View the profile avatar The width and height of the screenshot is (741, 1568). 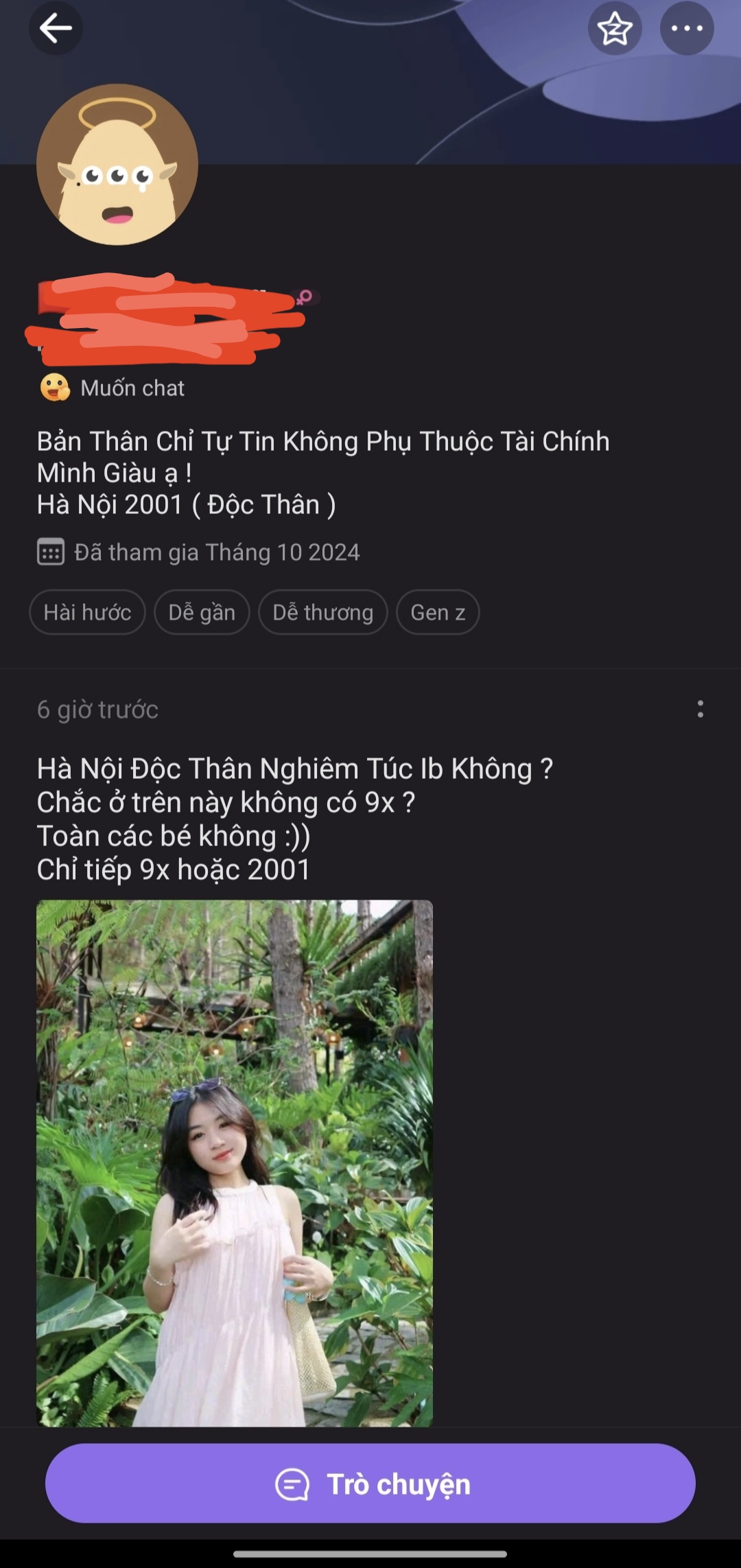(x=117, y=165)
